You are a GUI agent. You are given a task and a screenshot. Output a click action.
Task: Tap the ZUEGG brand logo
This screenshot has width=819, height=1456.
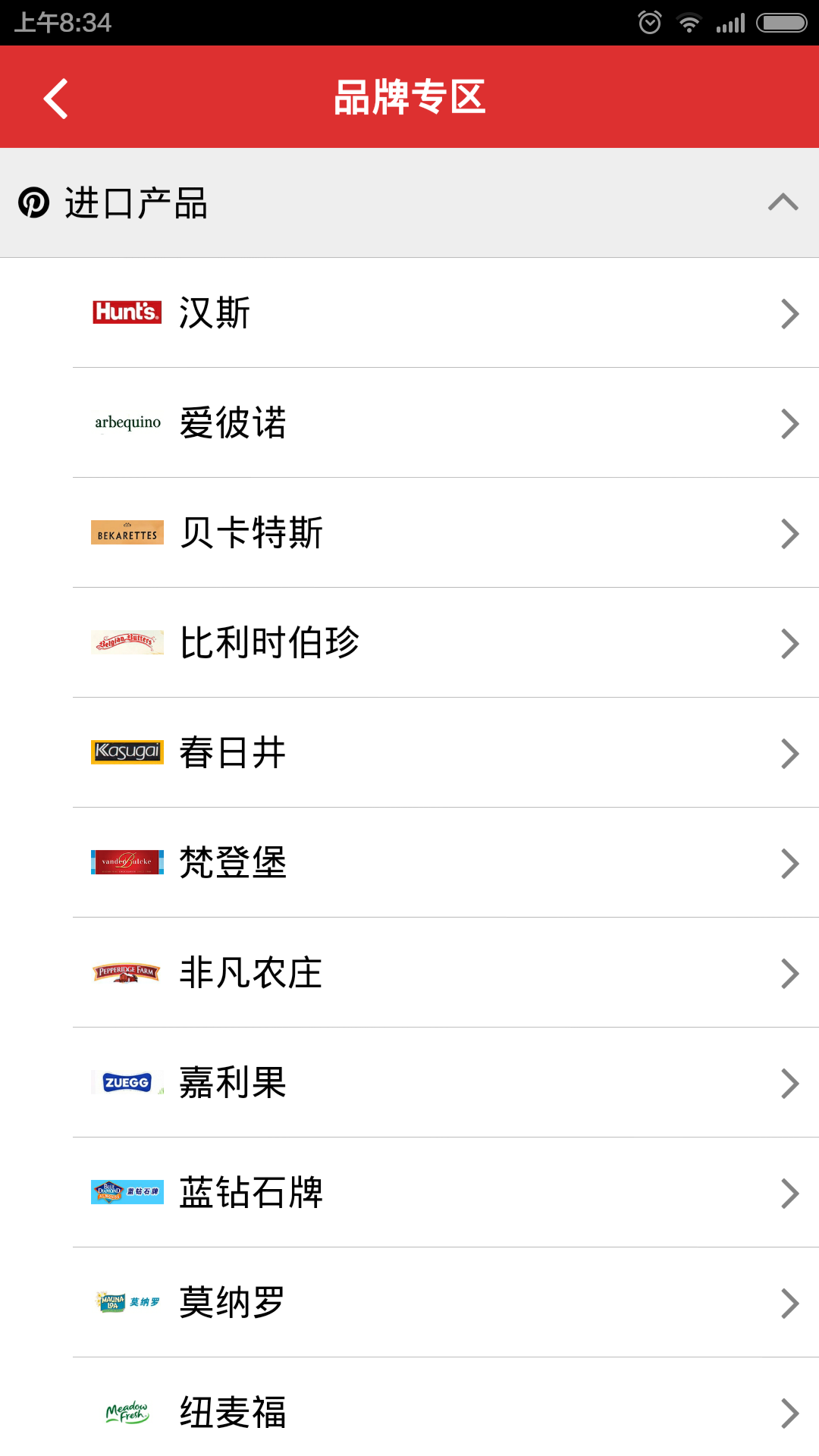coord(126,1083)
